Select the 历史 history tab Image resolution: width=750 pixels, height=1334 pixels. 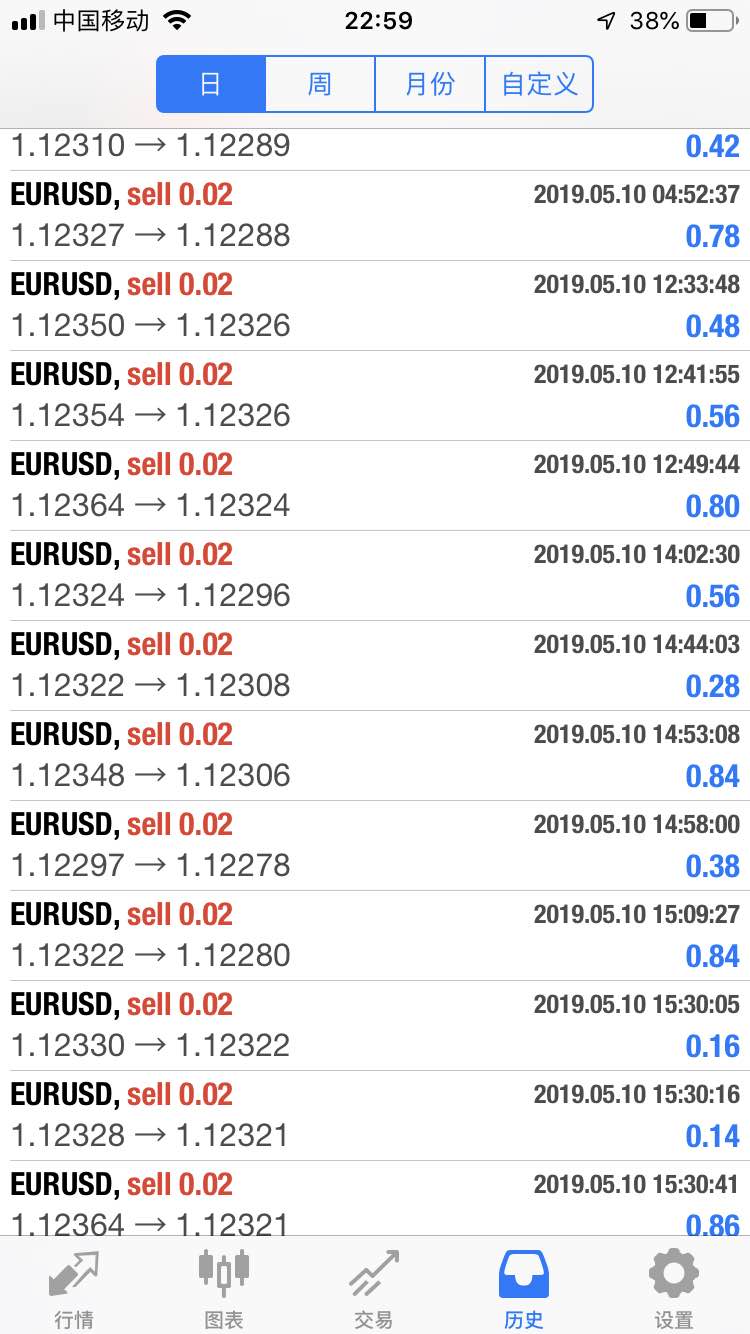[x=524, y=1288]
